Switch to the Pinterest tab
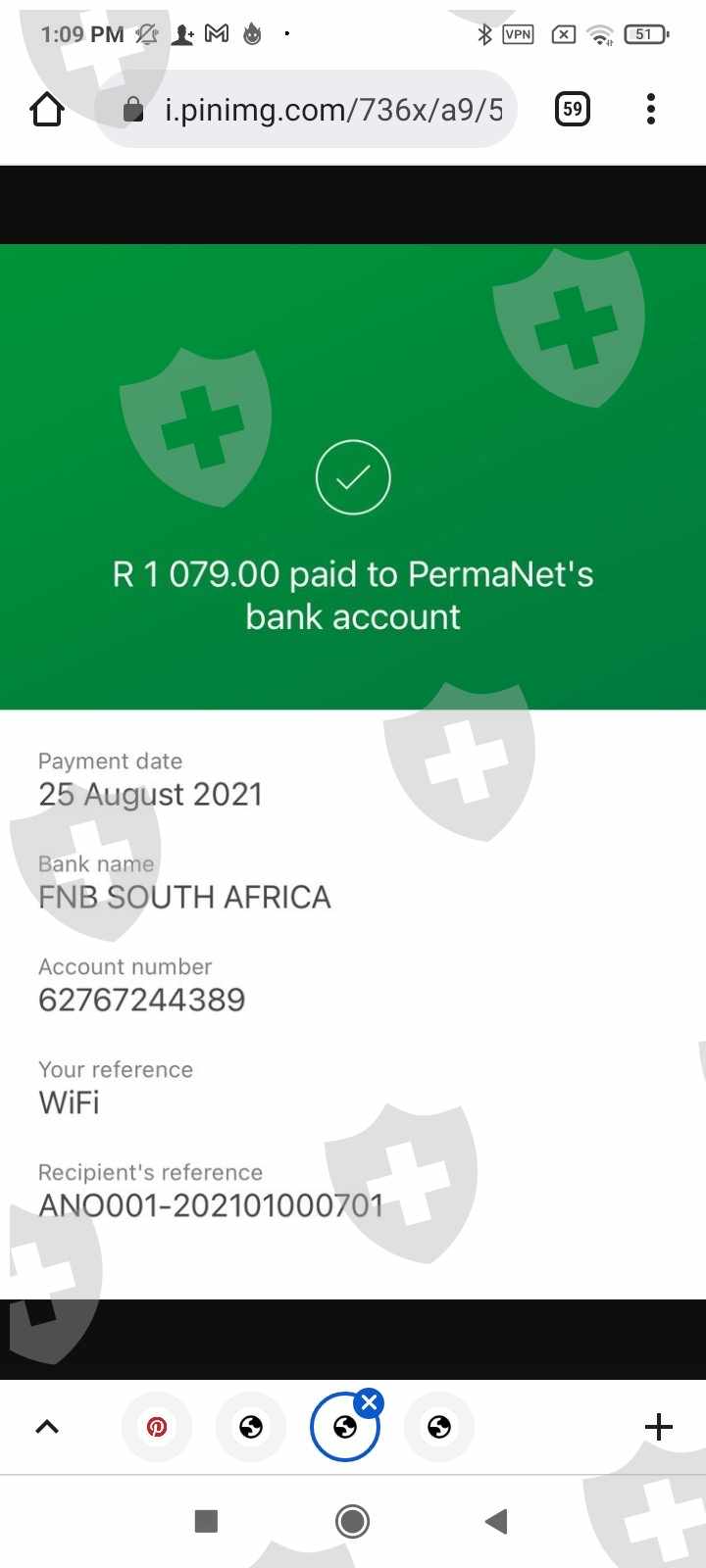This screenshot has height=1568, width=706. 157,1427
